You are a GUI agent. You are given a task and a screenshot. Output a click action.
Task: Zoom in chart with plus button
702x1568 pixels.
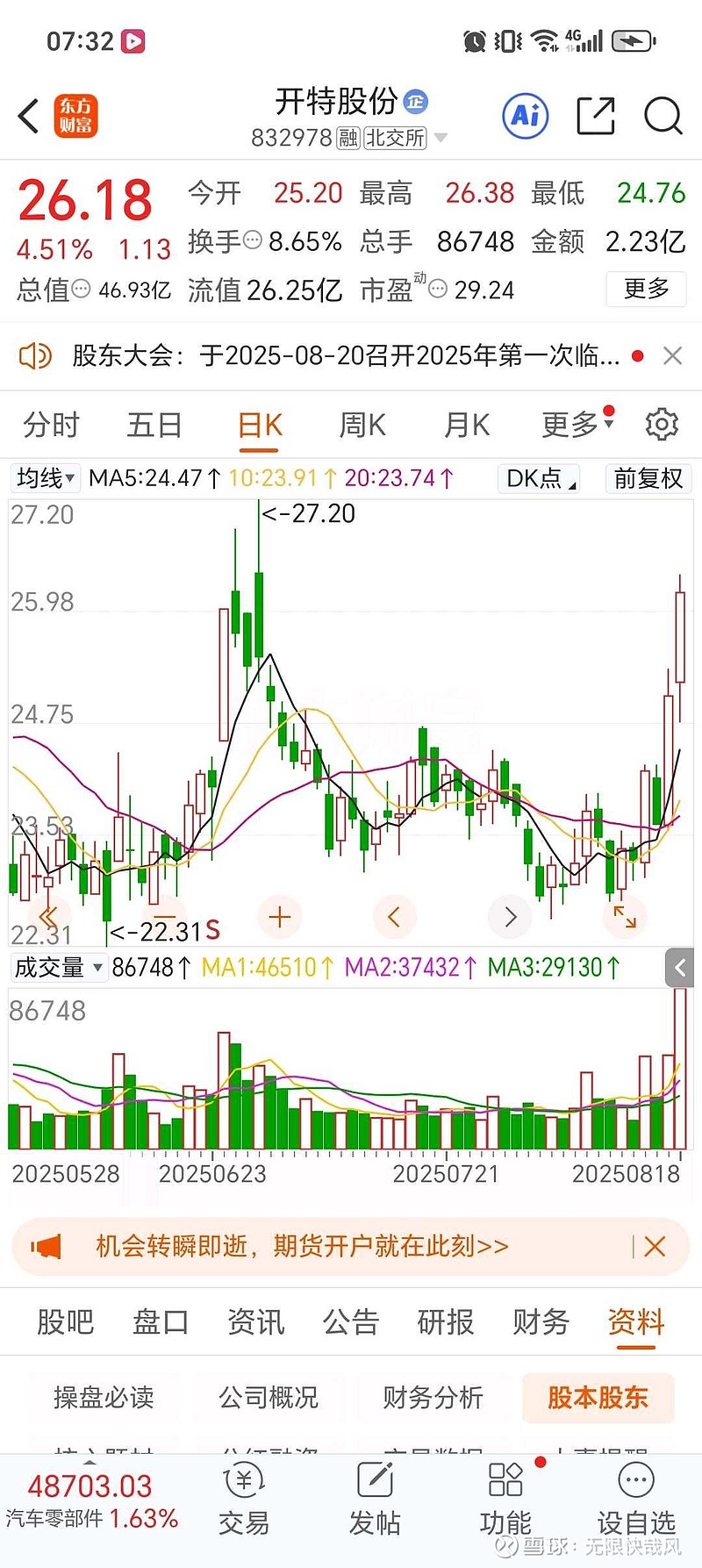click(x=280, y=918)
